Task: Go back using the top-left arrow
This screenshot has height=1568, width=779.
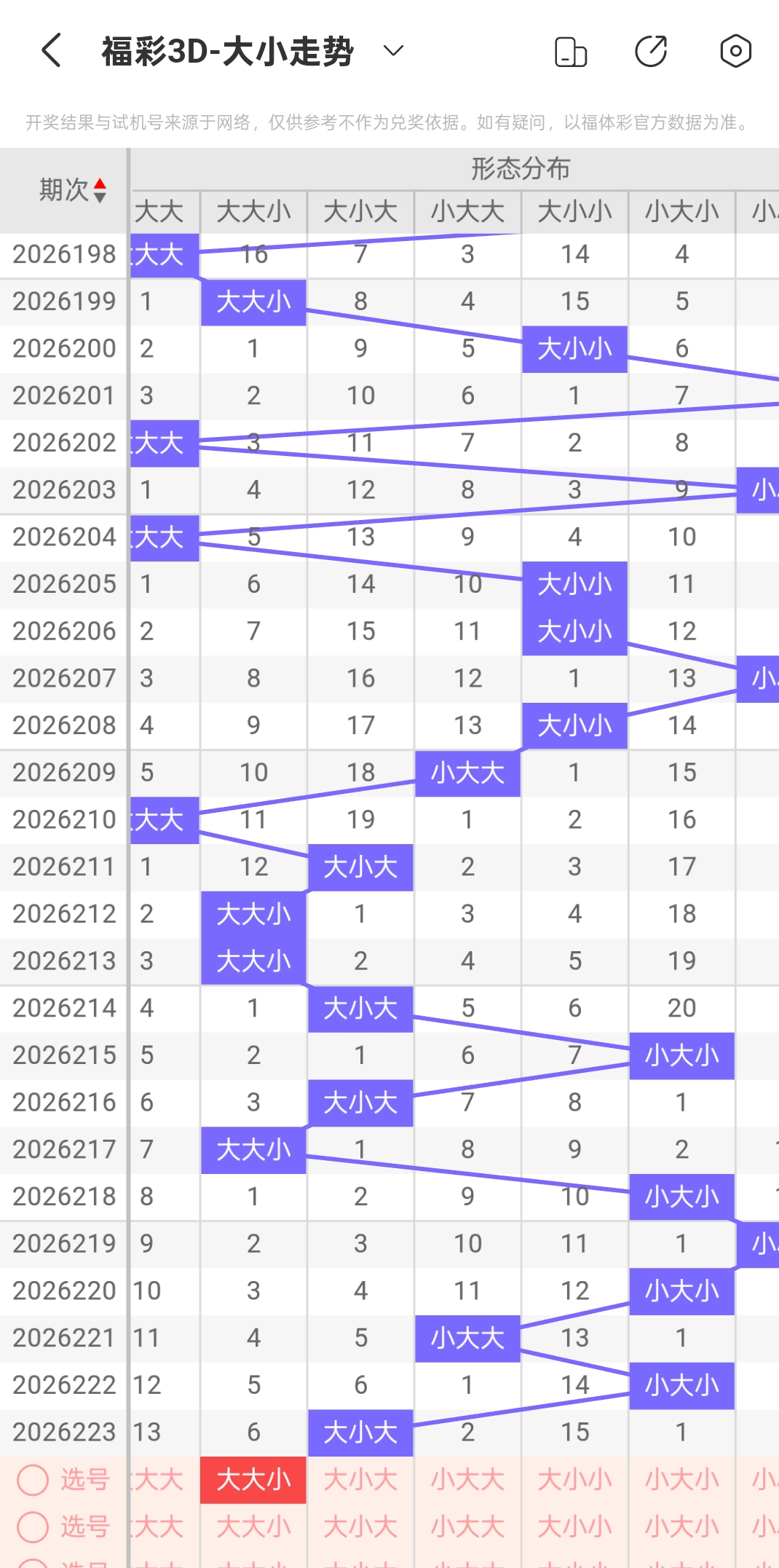Action: (x=51, y=51)
